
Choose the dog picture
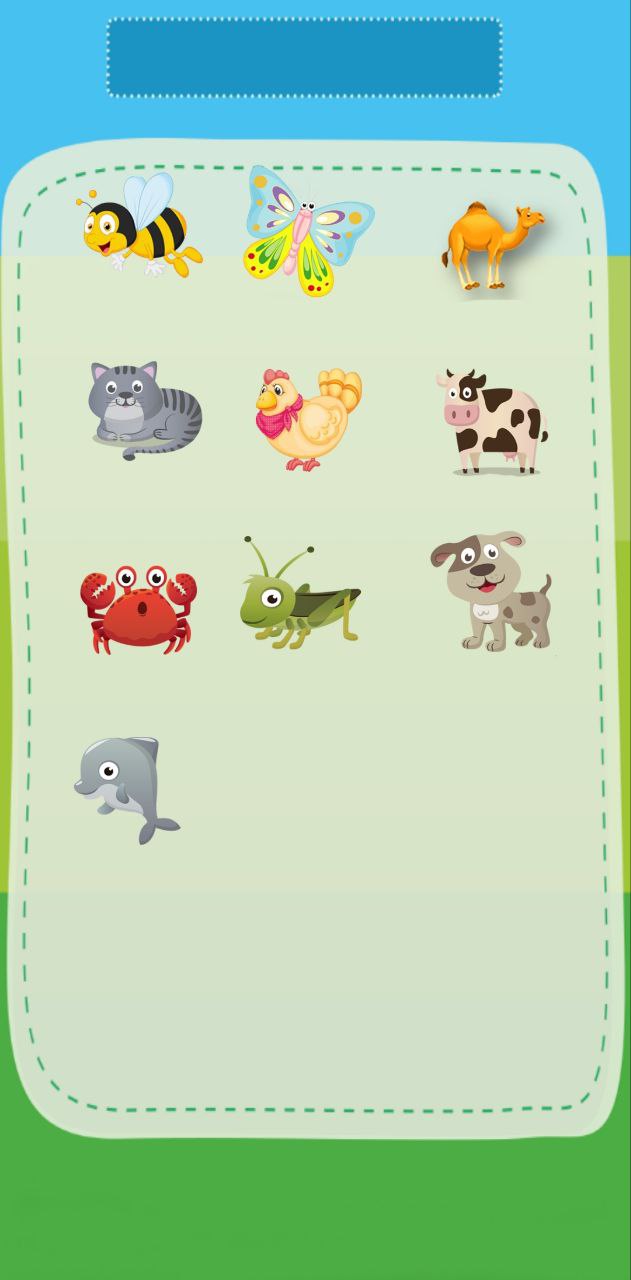492,590
